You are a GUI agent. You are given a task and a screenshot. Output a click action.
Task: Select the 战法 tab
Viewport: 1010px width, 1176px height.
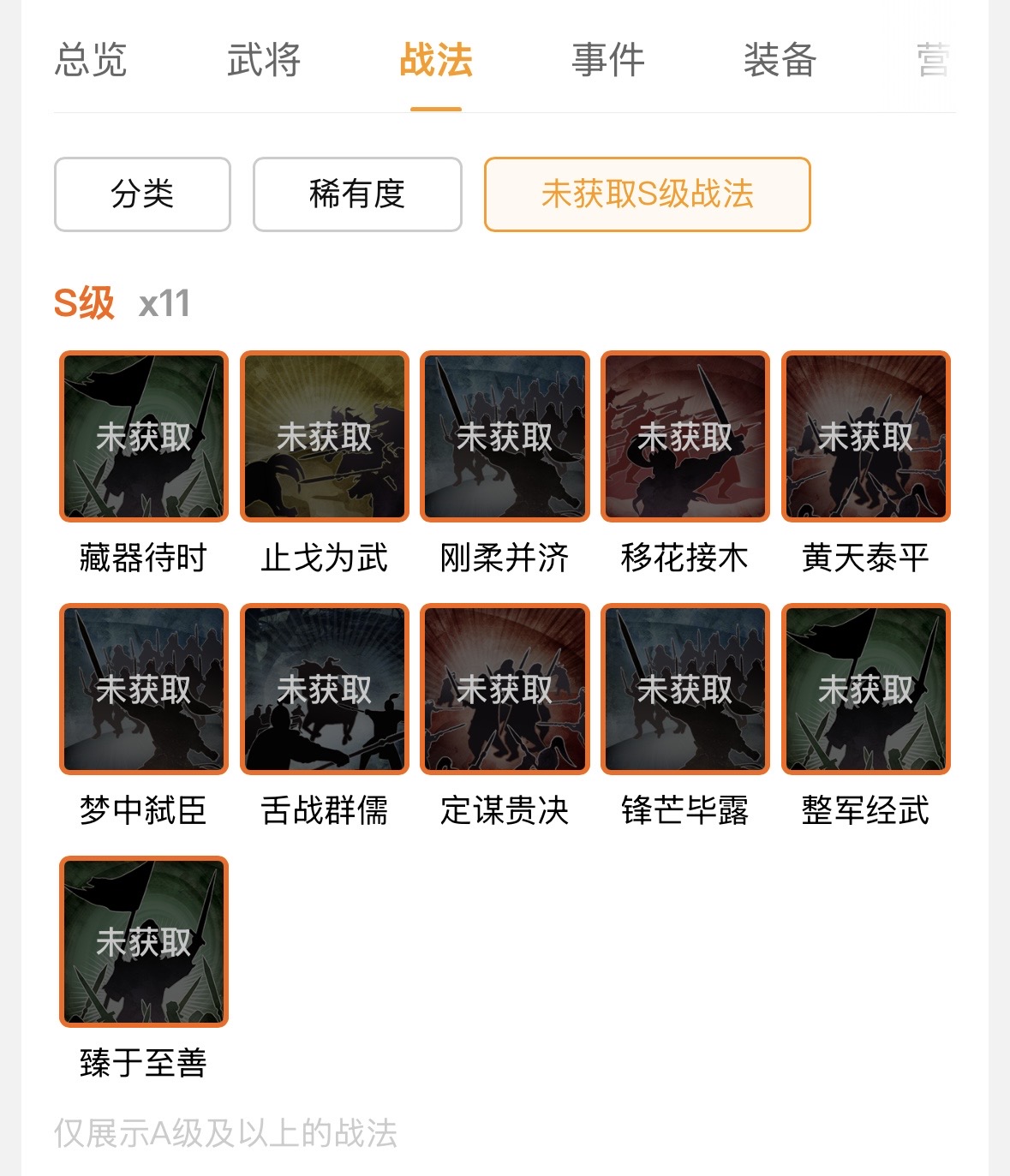436,61
